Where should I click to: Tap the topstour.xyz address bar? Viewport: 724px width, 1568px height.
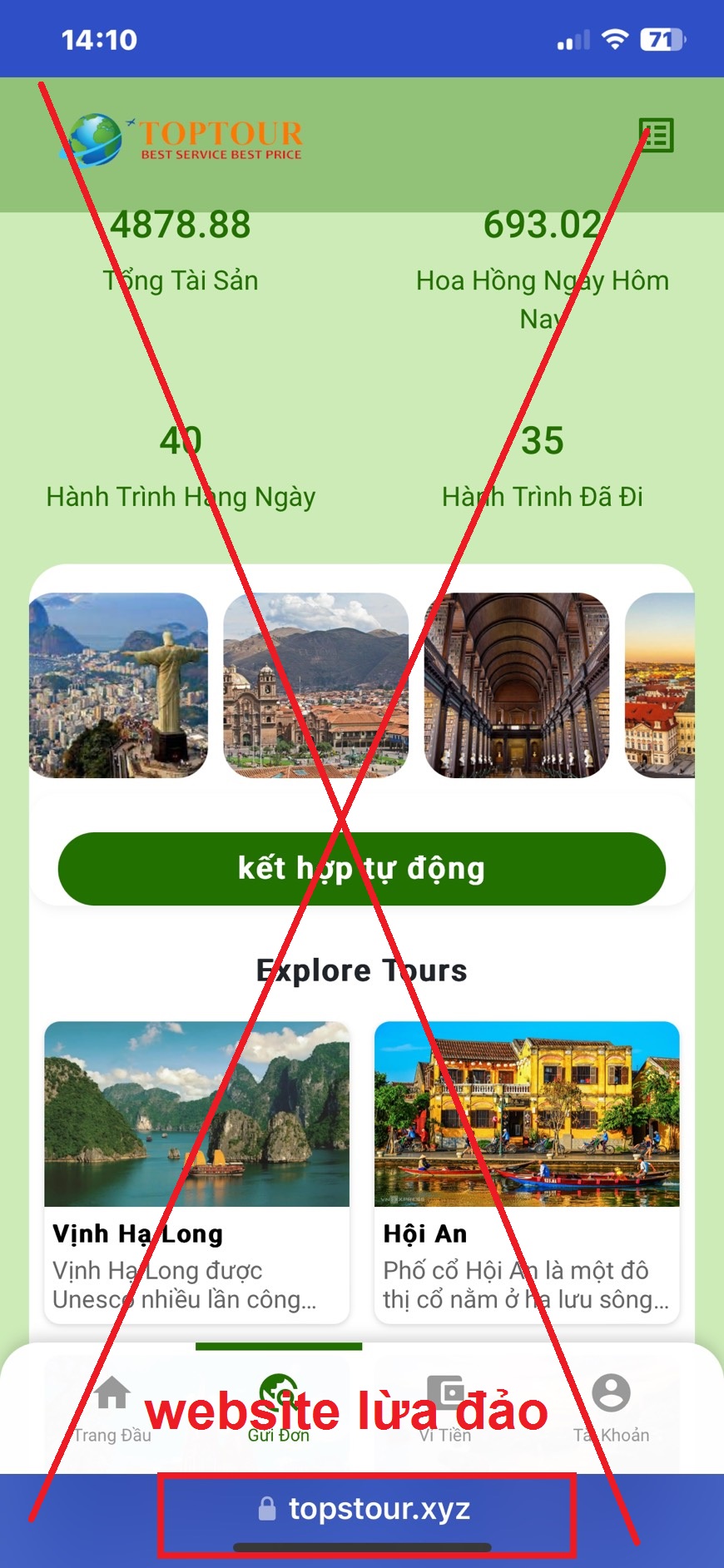point(366,1509)
